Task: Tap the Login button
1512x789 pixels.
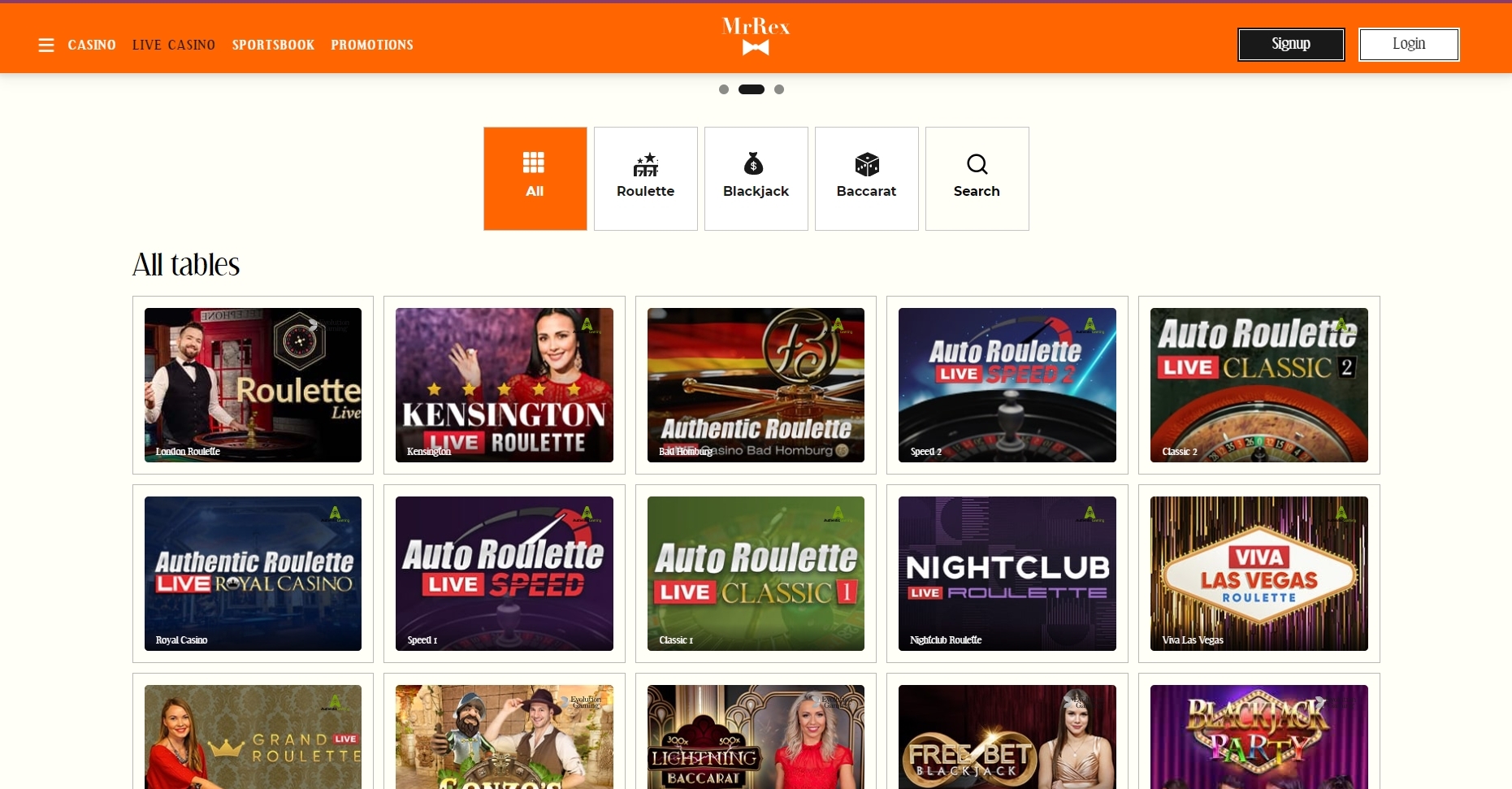Action: click(1408, 45)
